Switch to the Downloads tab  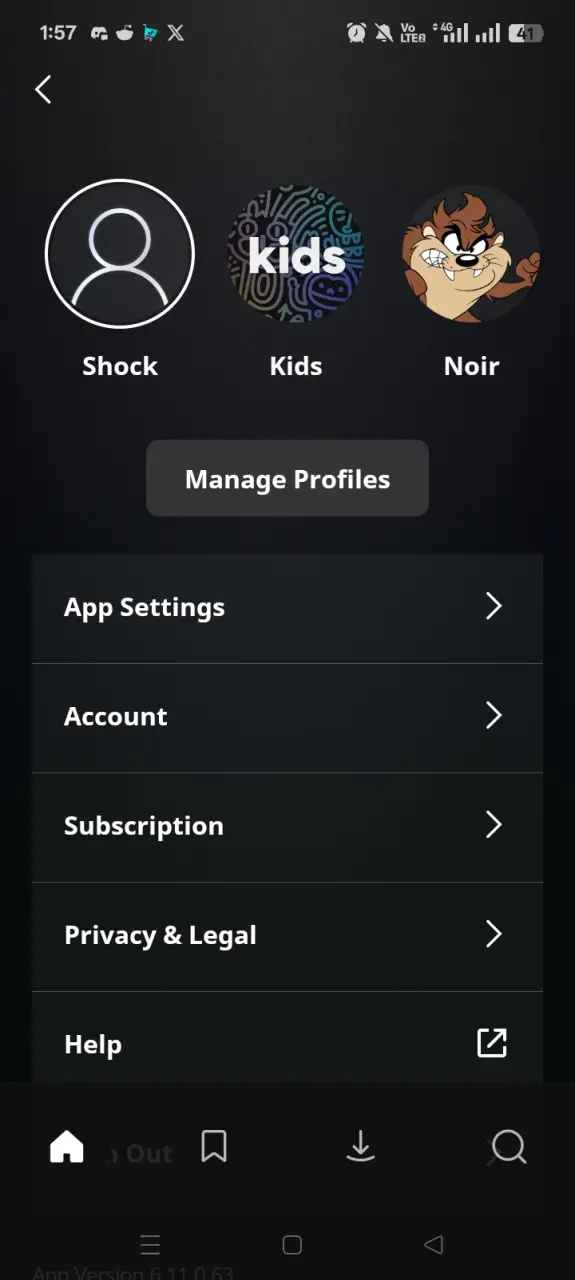360,1147
